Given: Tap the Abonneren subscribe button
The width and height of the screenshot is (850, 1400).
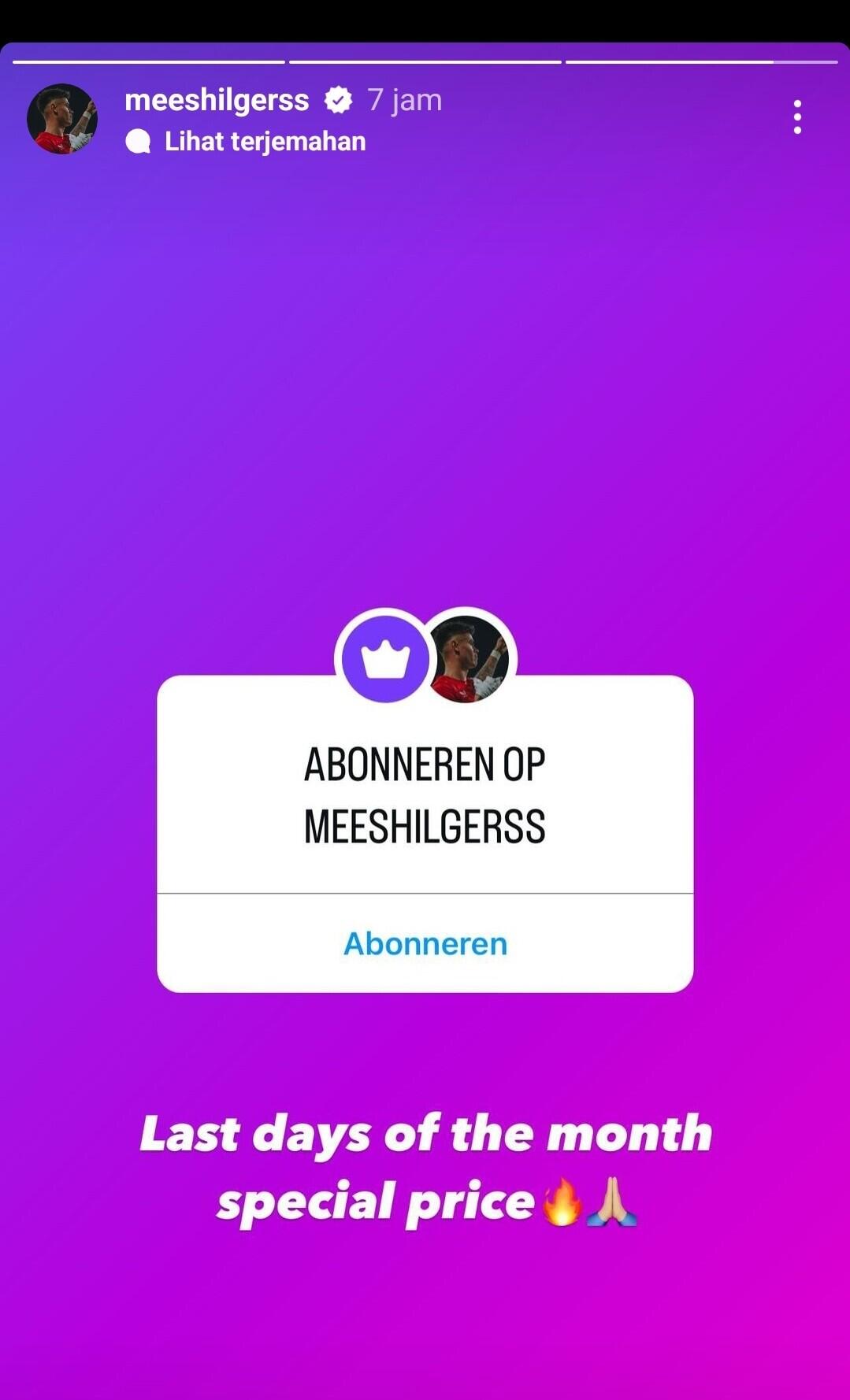Looking at the screenshot, I should pos(425,943).
